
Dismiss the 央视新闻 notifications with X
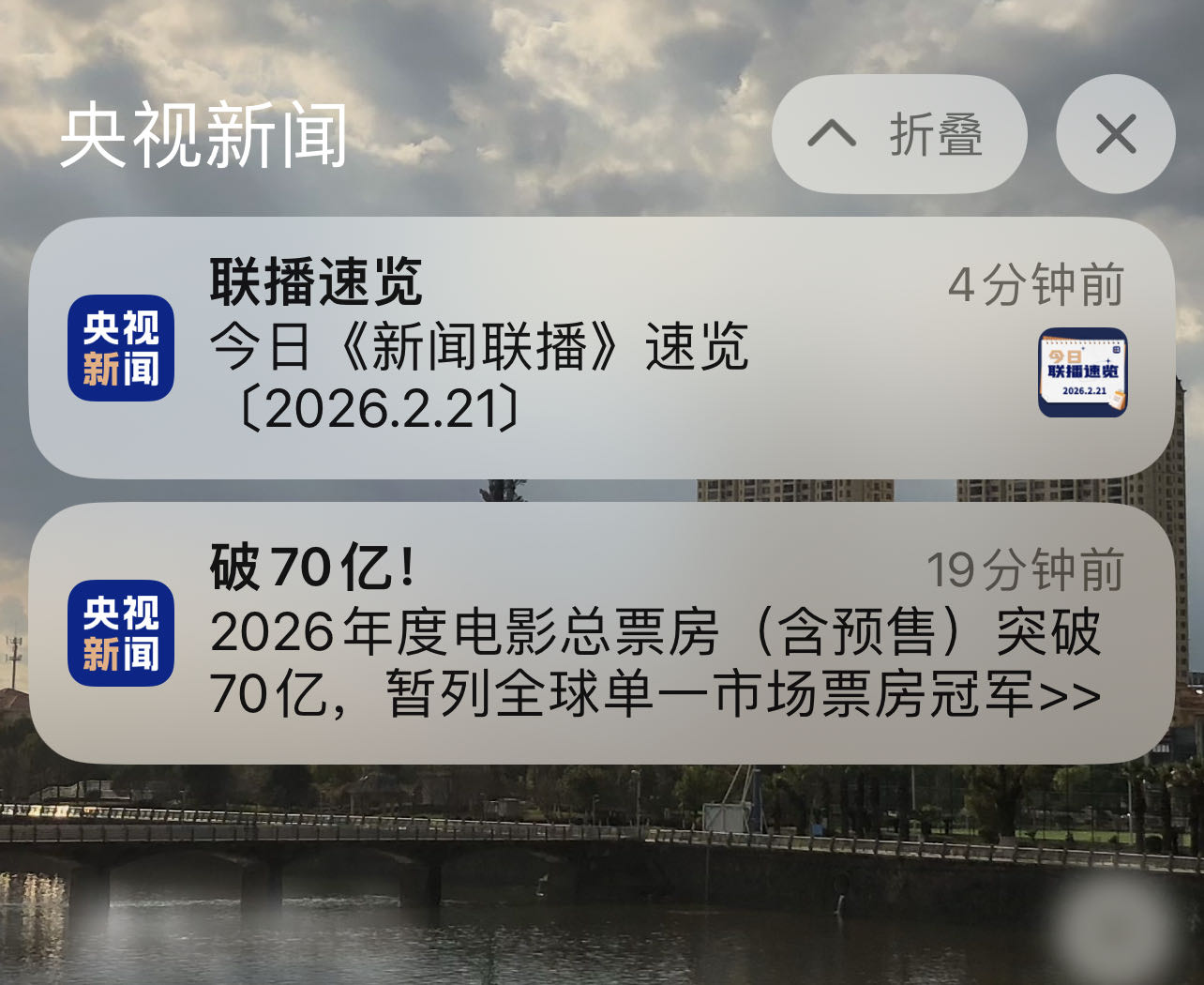pyautogui.click(x=1115, y=135)
